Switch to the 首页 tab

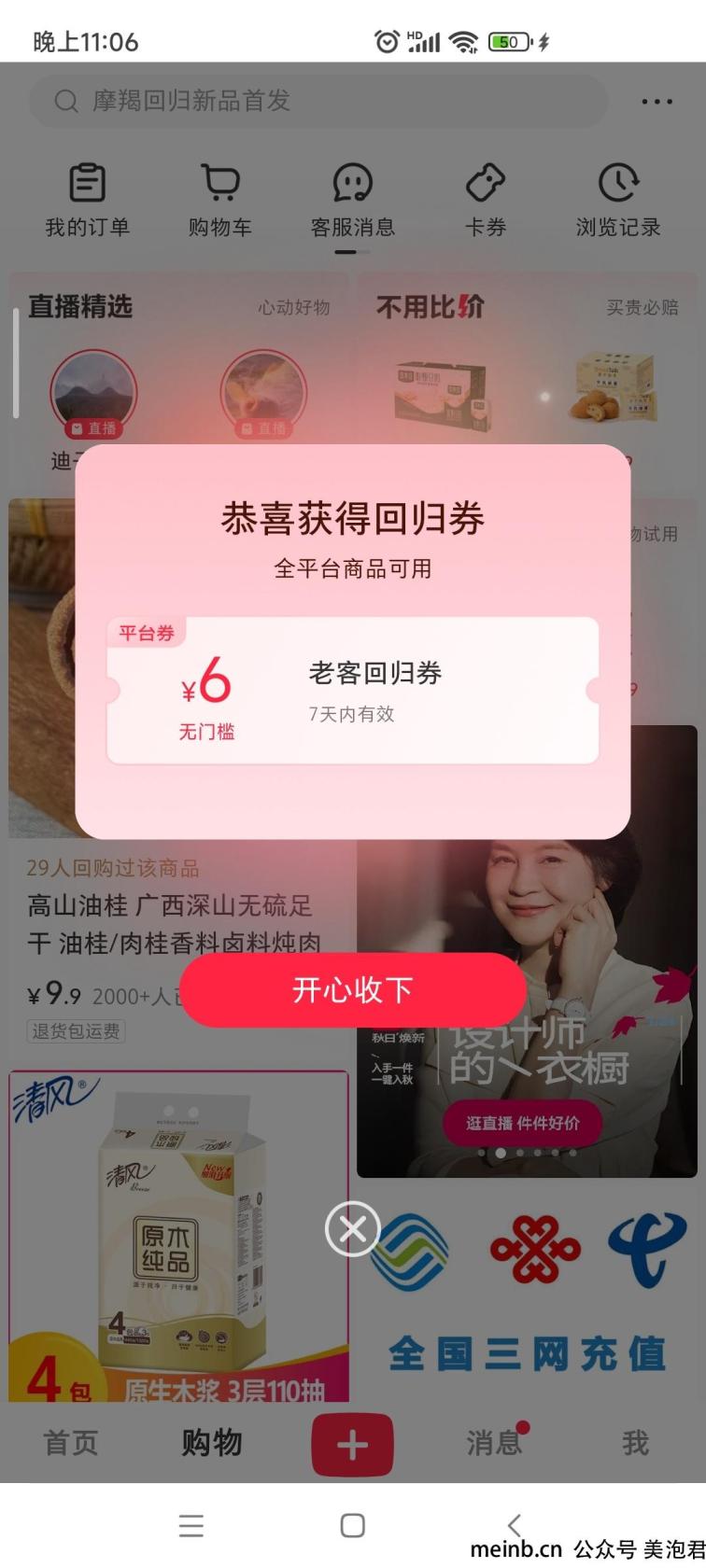(x=71, y=1442)
